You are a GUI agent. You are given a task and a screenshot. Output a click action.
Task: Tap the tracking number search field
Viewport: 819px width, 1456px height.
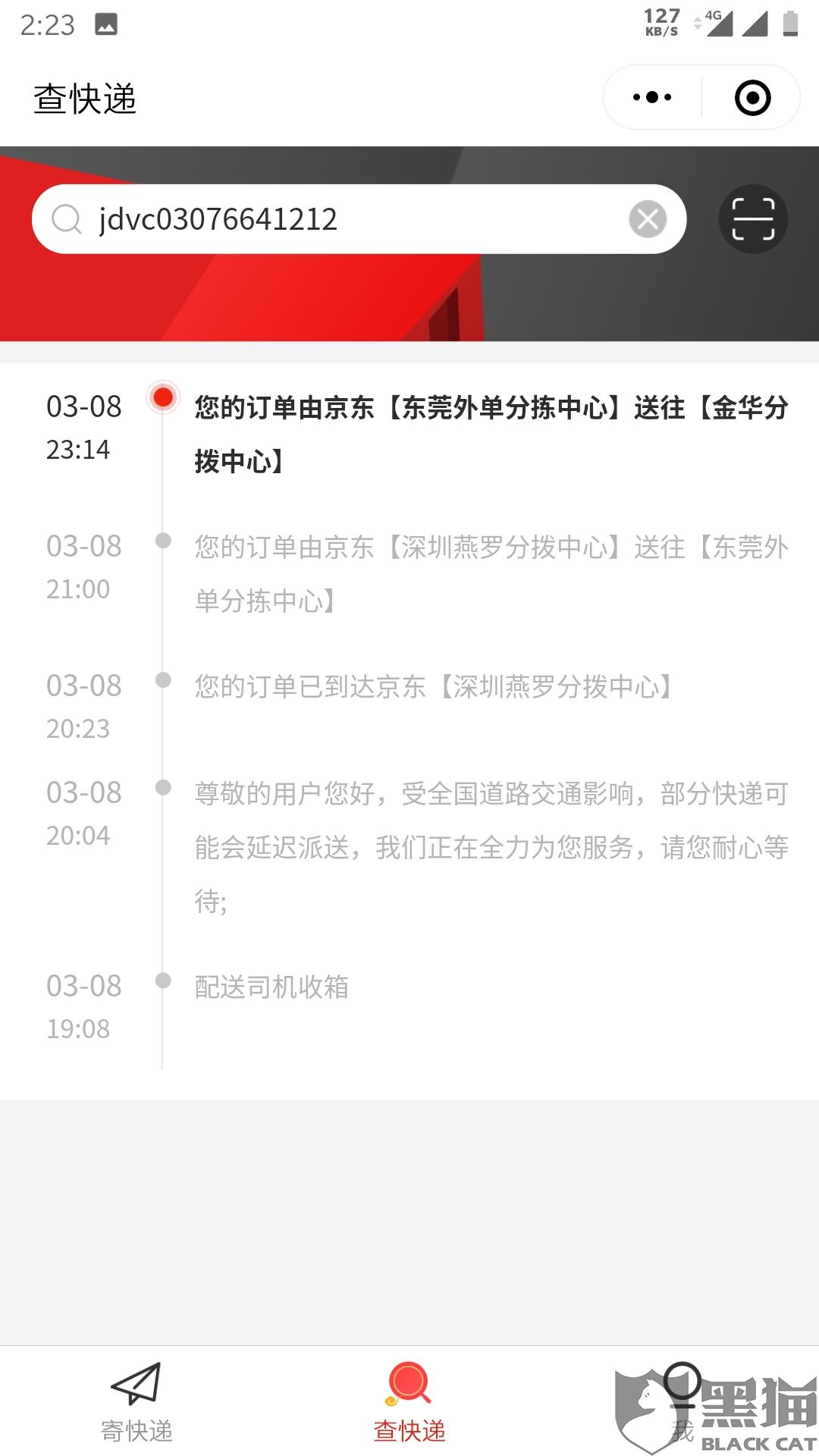341,219
